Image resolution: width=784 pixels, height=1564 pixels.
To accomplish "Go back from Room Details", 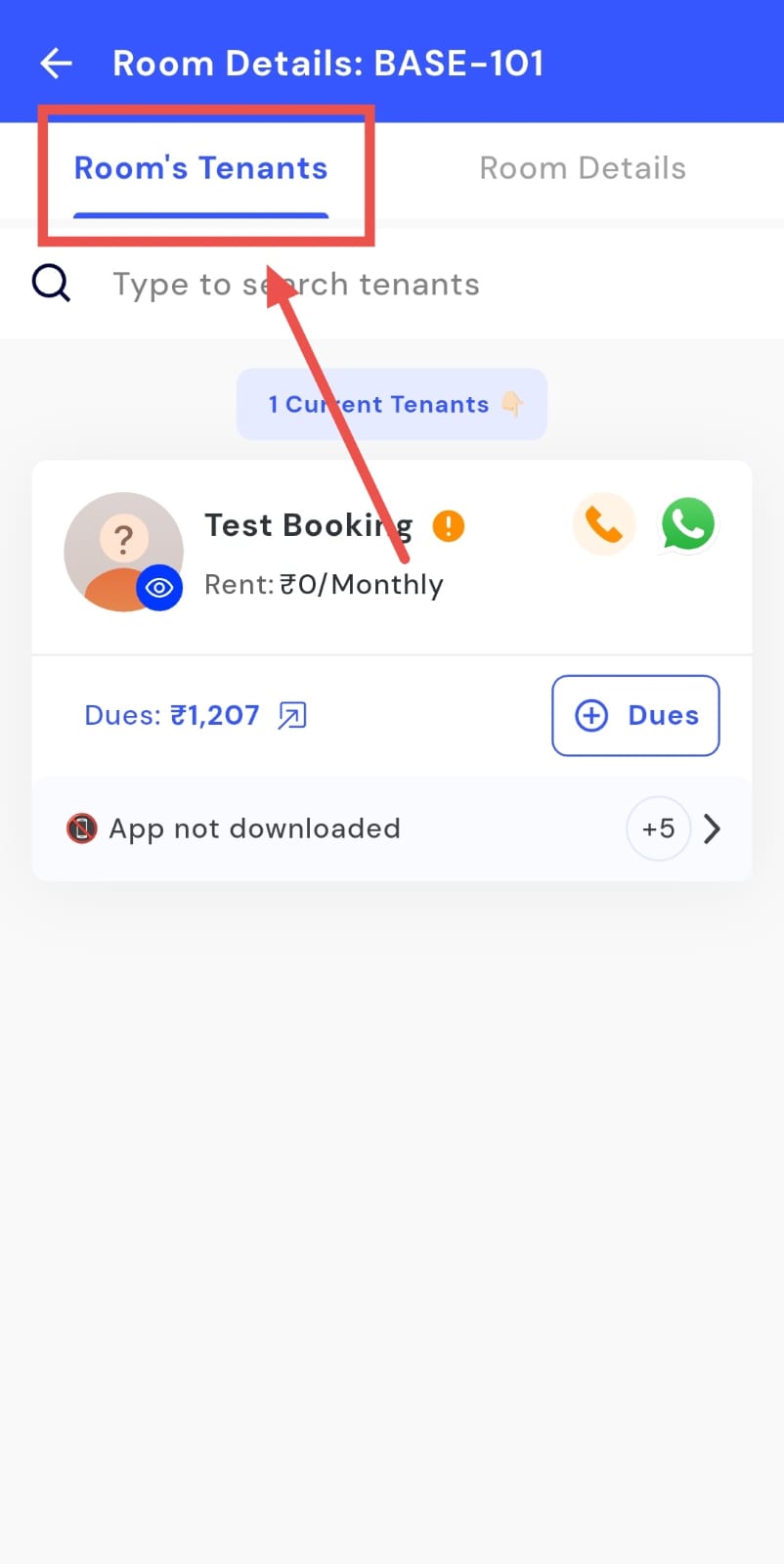I will coord(56,64).
